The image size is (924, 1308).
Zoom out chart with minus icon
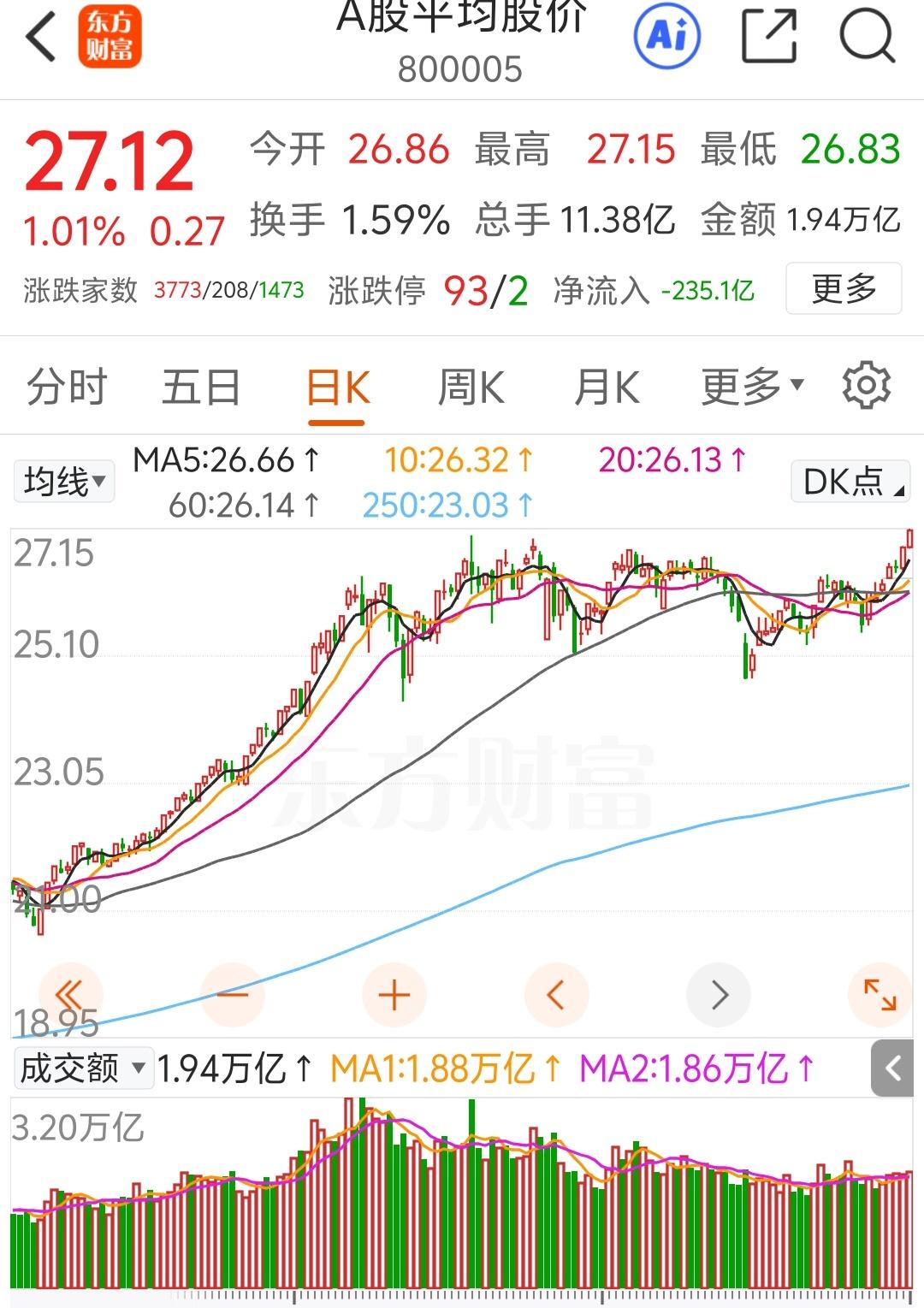click(x=233, y=994)
